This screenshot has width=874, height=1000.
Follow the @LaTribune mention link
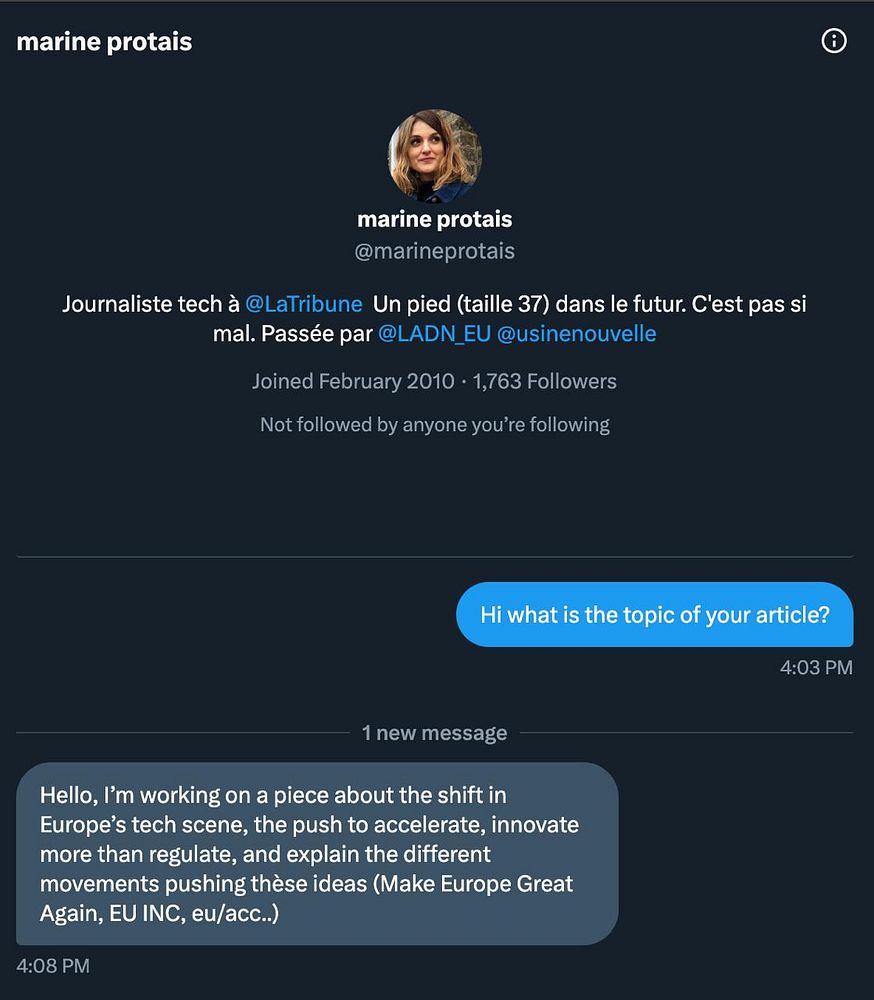[x=303, y=304]
